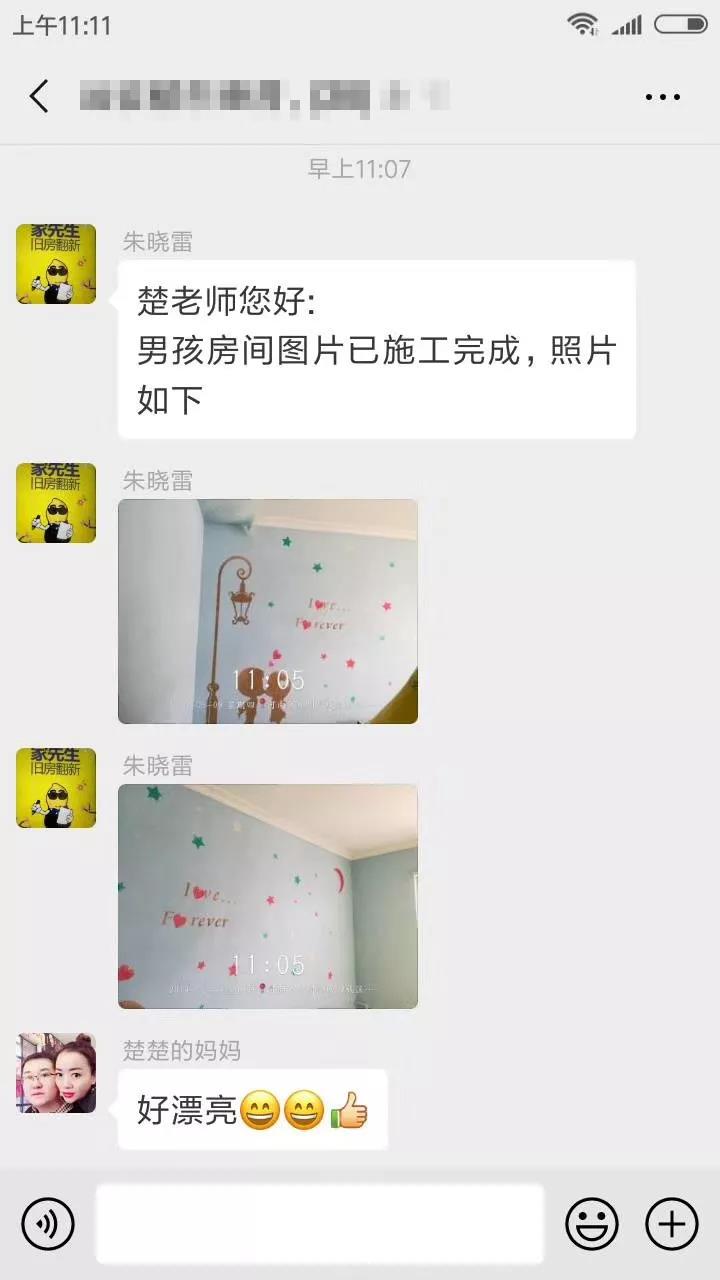Viewport: 720px width, 1280px height.
Task: Open the plus attachment menu
Action: tap(672, 1223)
